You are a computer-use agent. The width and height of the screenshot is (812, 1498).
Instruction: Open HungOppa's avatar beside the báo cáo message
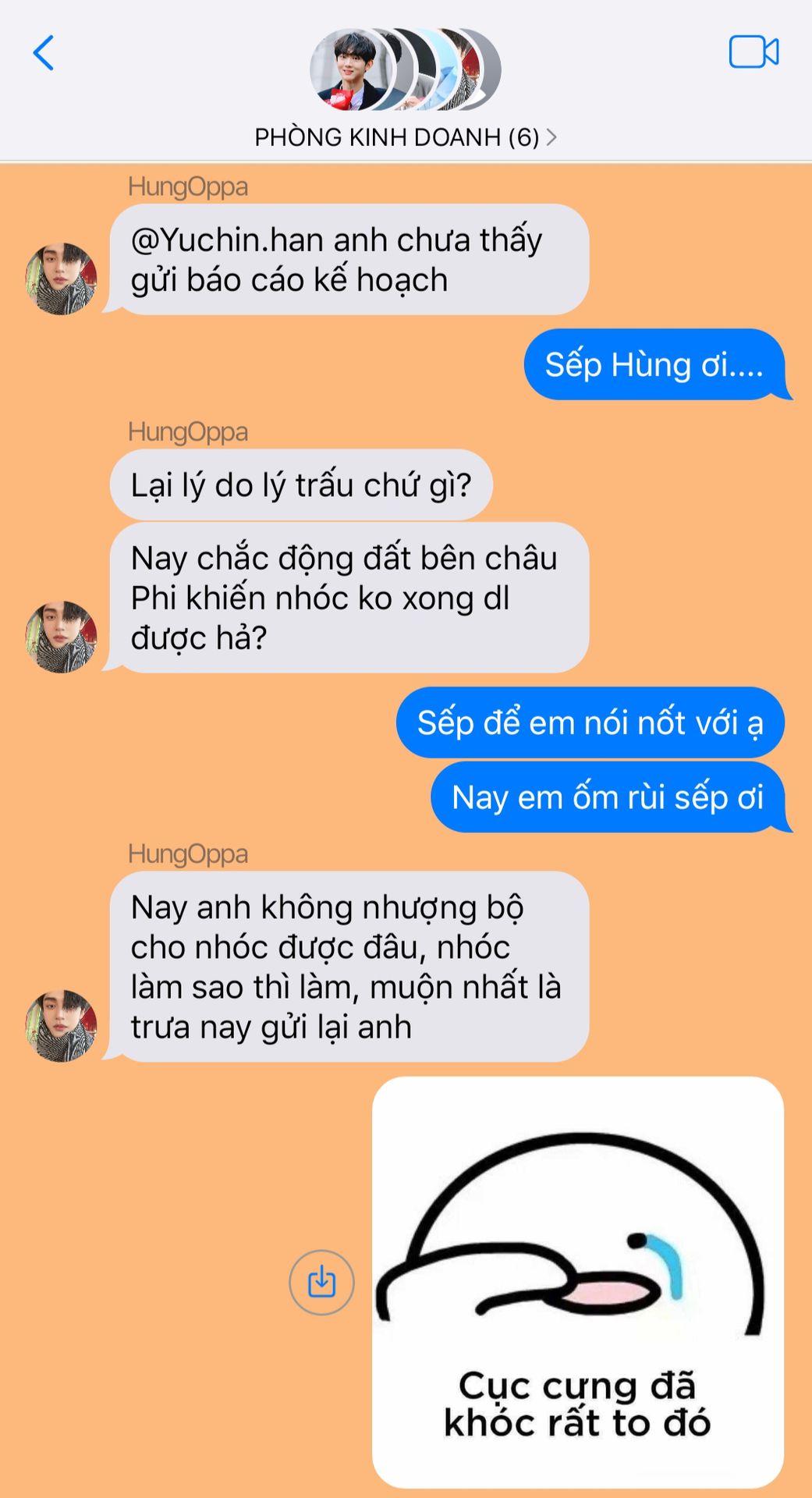(x=62, y=279)
